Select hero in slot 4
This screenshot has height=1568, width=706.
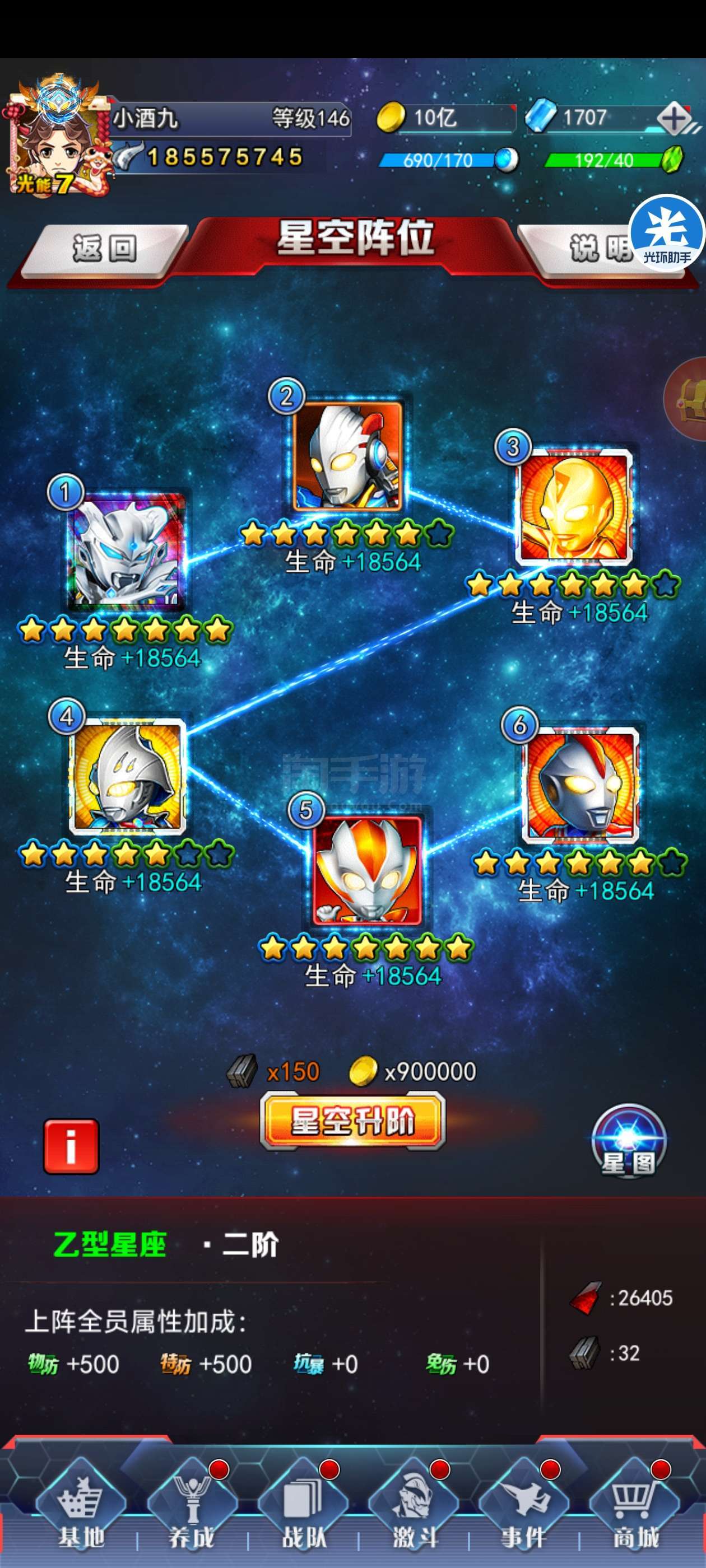(x=128, y=777)
